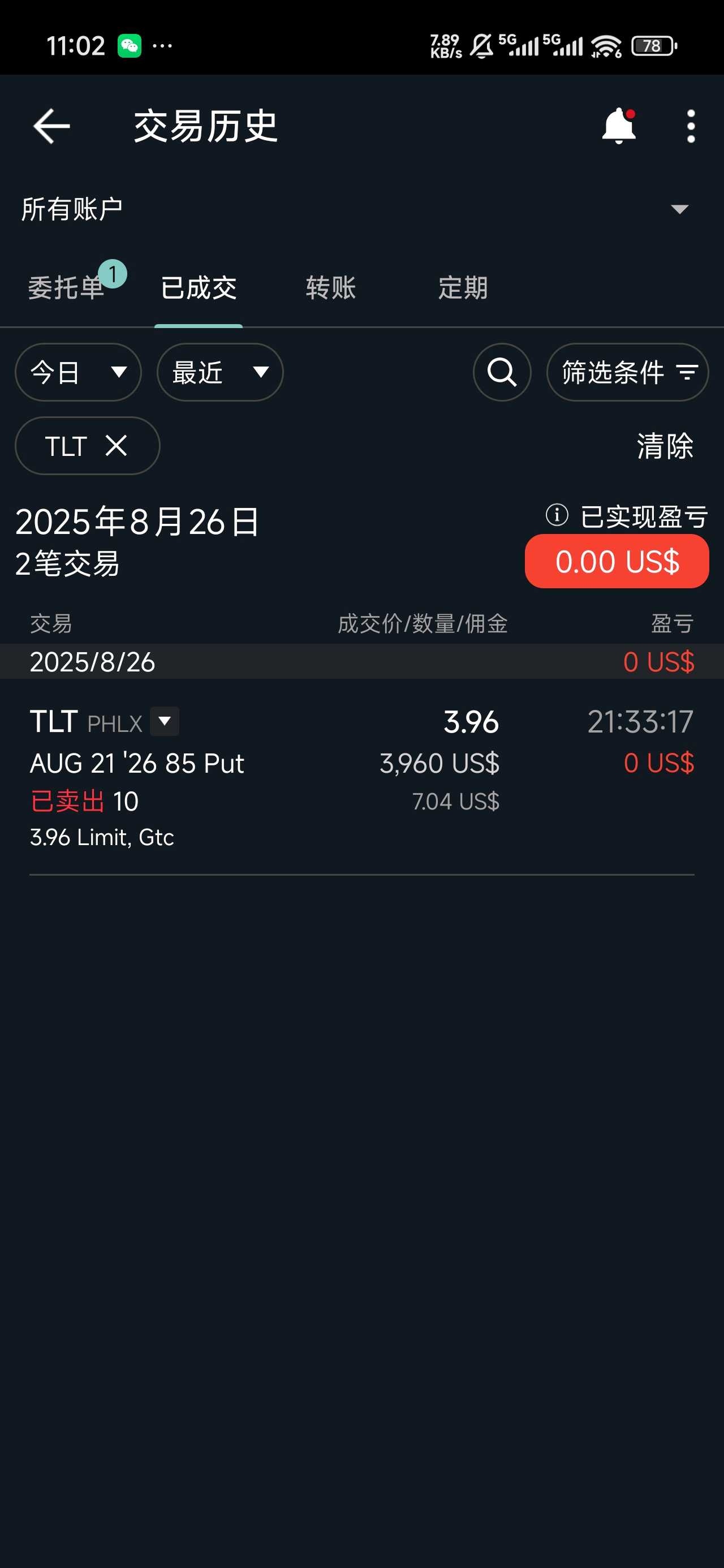Expand the dropdown arrow next to TLT PHLX
The height and width of the screenshot is (1568, 724).
(165, 722)
